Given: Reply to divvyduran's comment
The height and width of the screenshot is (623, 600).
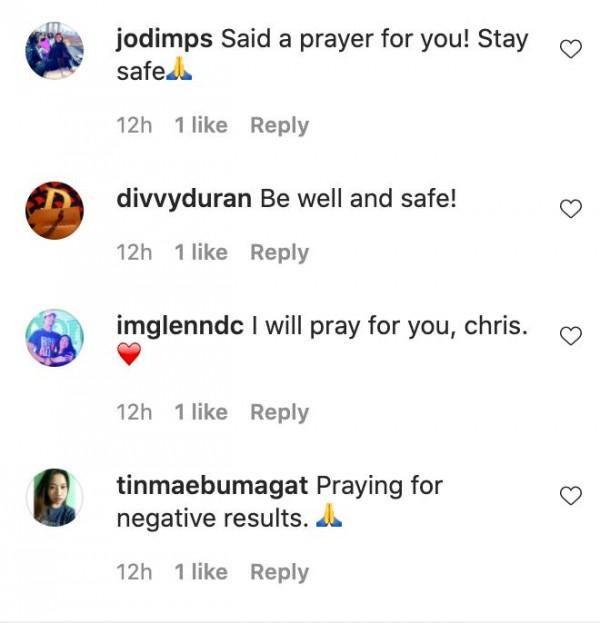Looking at the screenshot, I should point(279,253).
